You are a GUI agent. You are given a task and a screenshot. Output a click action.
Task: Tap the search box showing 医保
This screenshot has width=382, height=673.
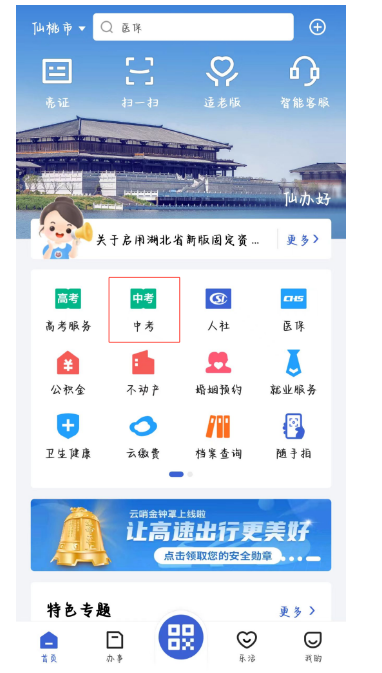click(193, 27)
